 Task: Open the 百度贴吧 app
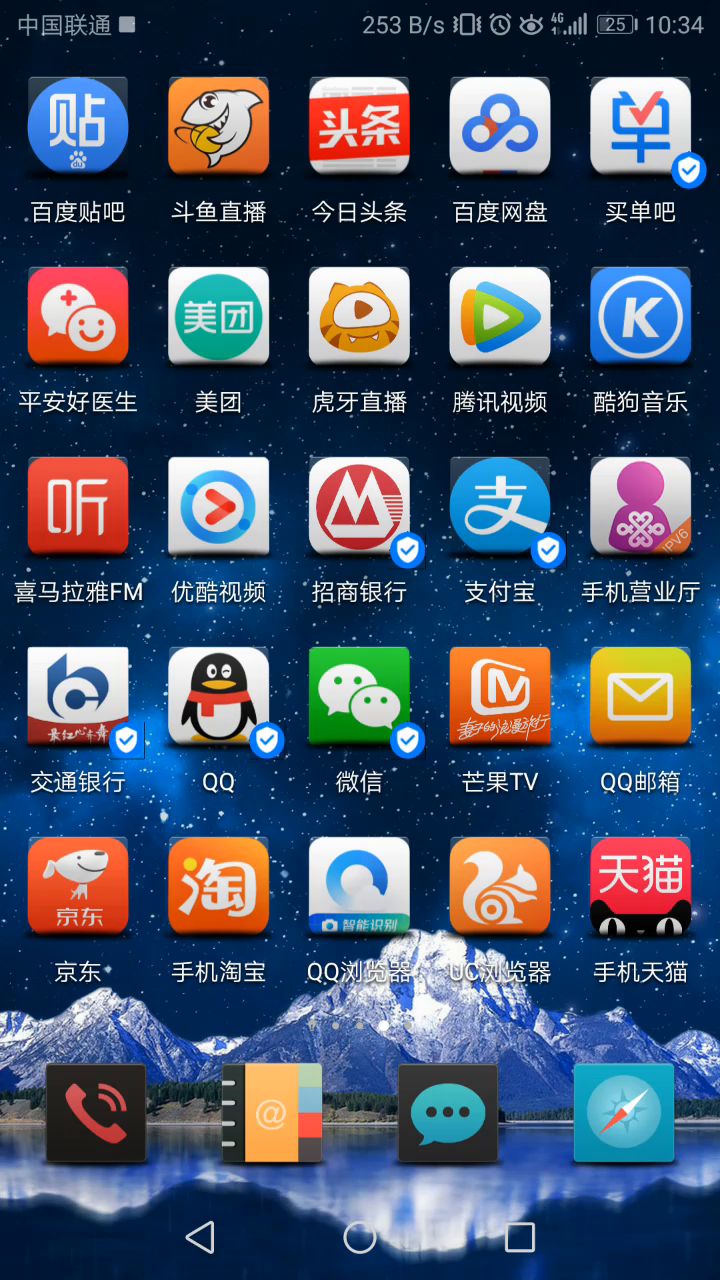pos(78,127)
